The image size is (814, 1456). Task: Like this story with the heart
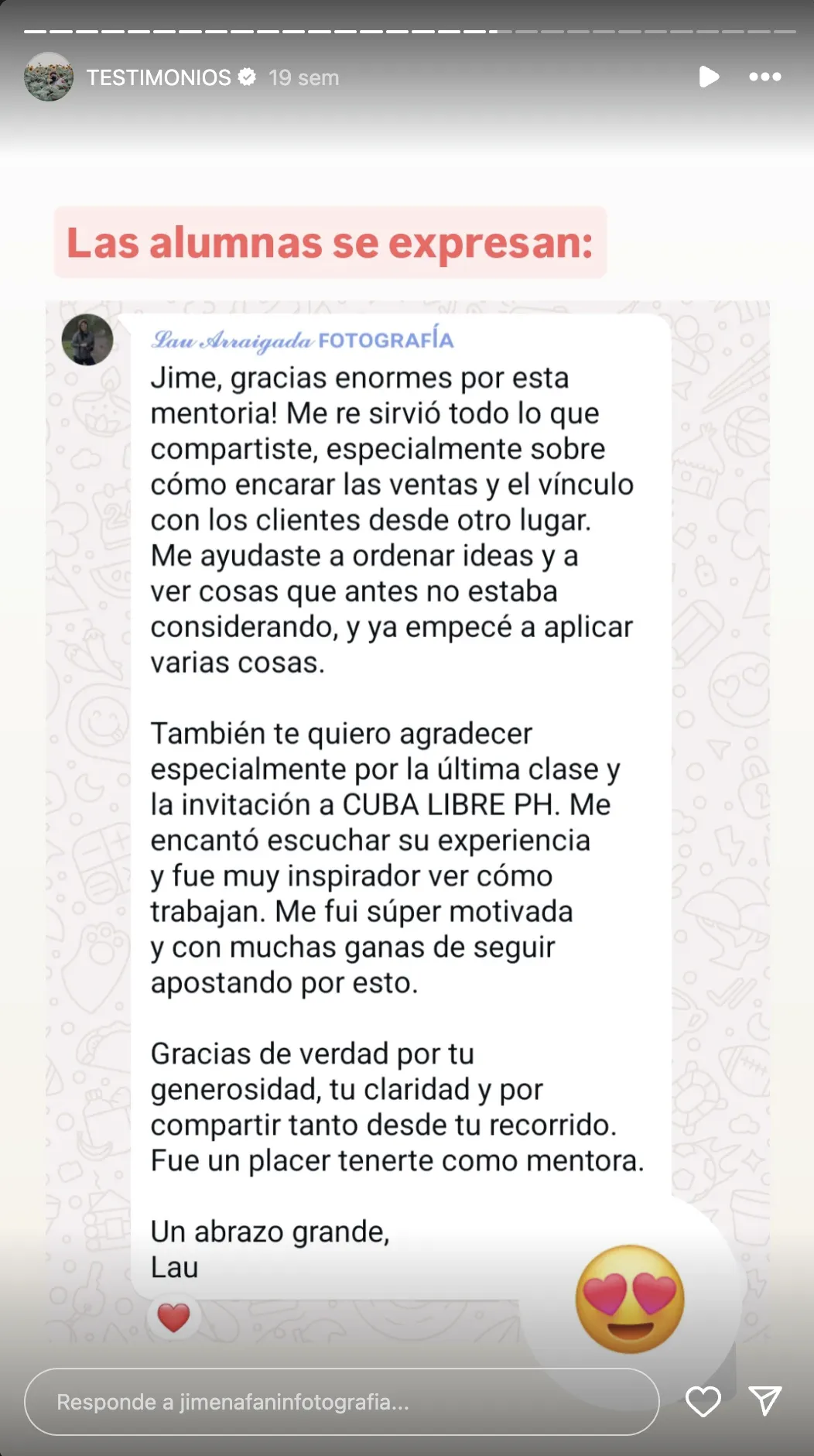point(703,1402)
